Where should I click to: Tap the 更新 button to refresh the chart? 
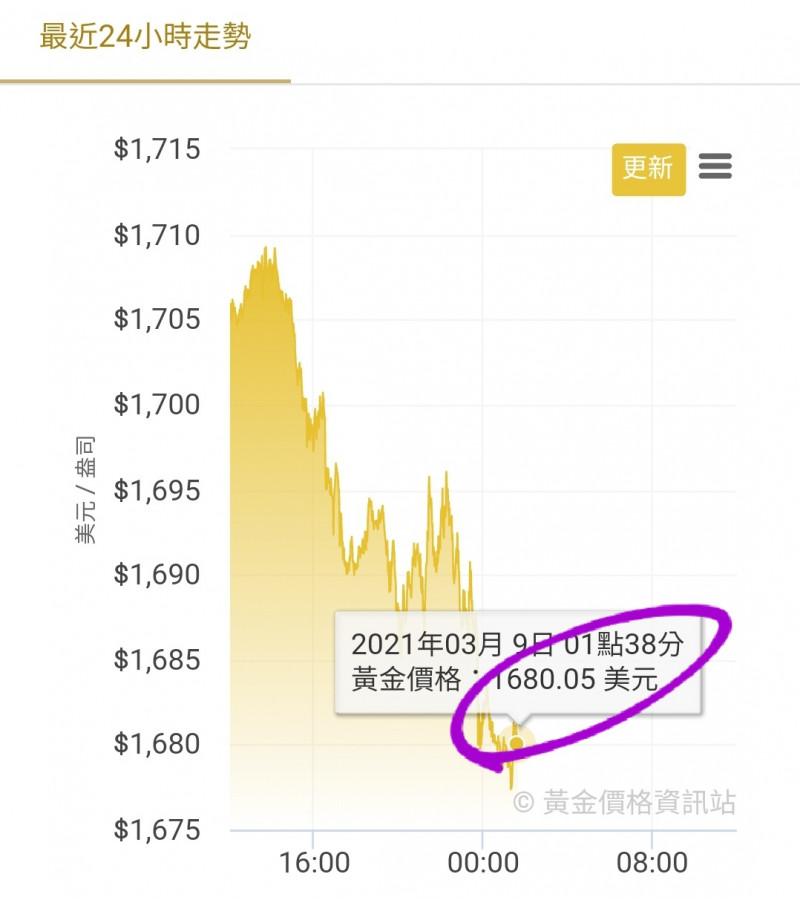click(648, 168)
